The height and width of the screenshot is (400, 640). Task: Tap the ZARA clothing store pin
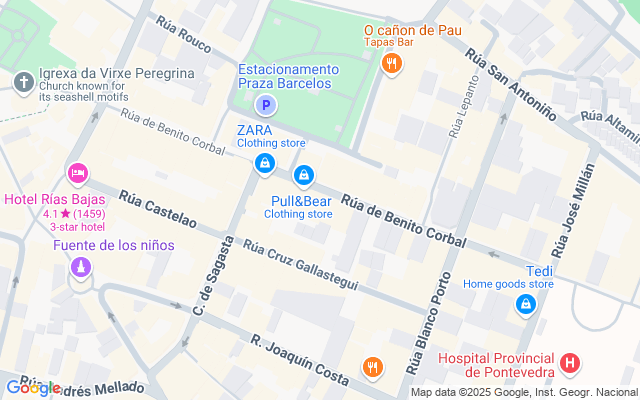pyautogui.click(x=265, y=164)
